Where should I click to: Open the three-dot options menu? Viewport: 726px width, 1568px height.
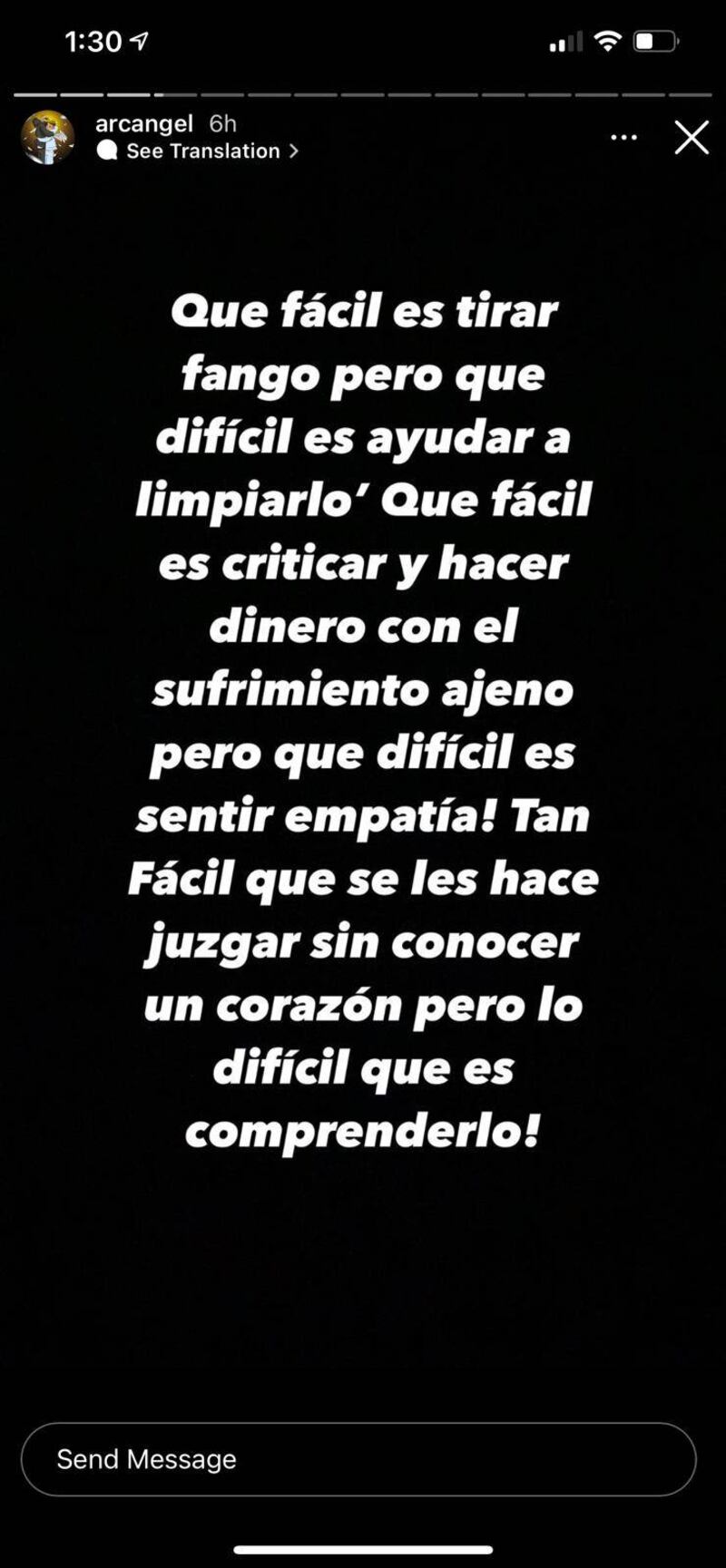623,138
